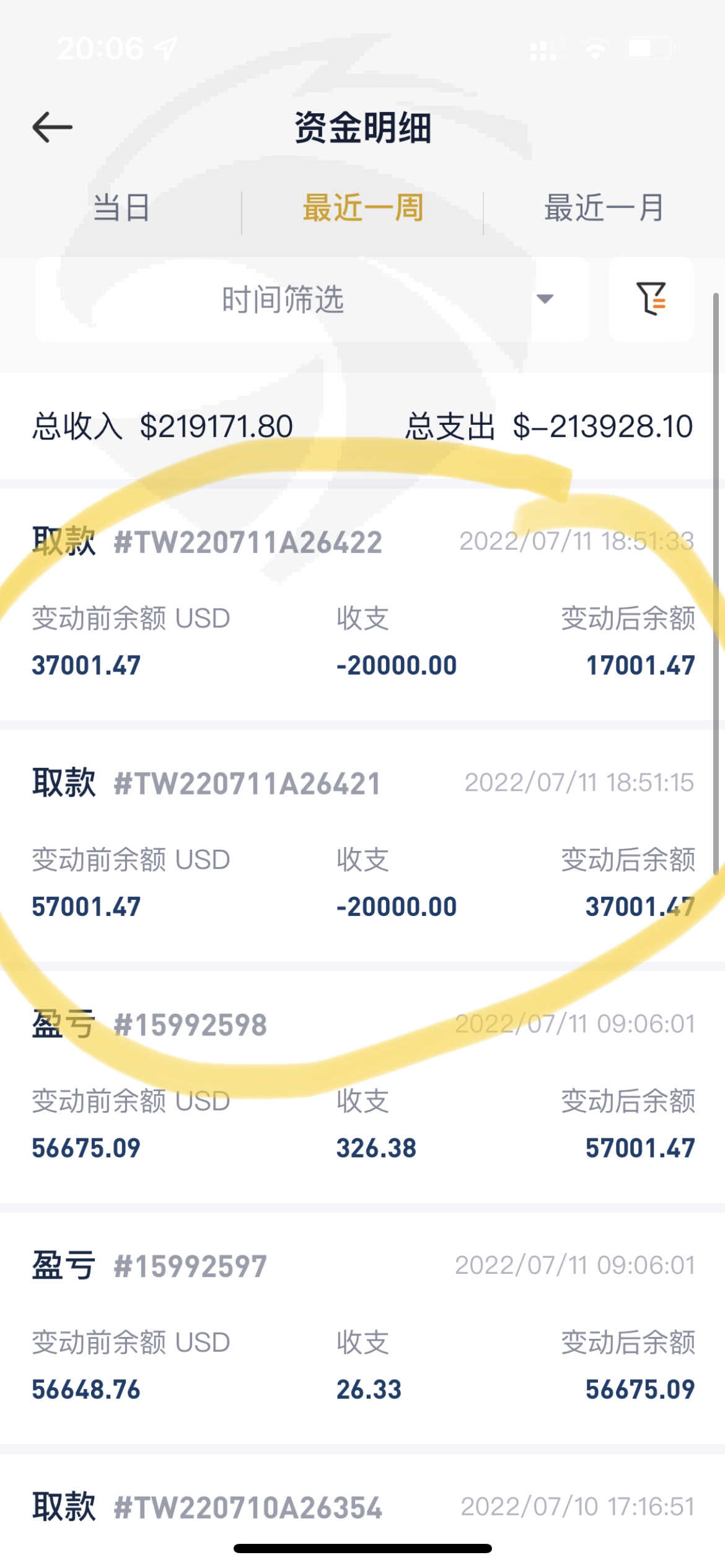Go back using the arrow icon
Image resolution: width=725 pixels, height=1568 pixels.
tap(53, 127)
